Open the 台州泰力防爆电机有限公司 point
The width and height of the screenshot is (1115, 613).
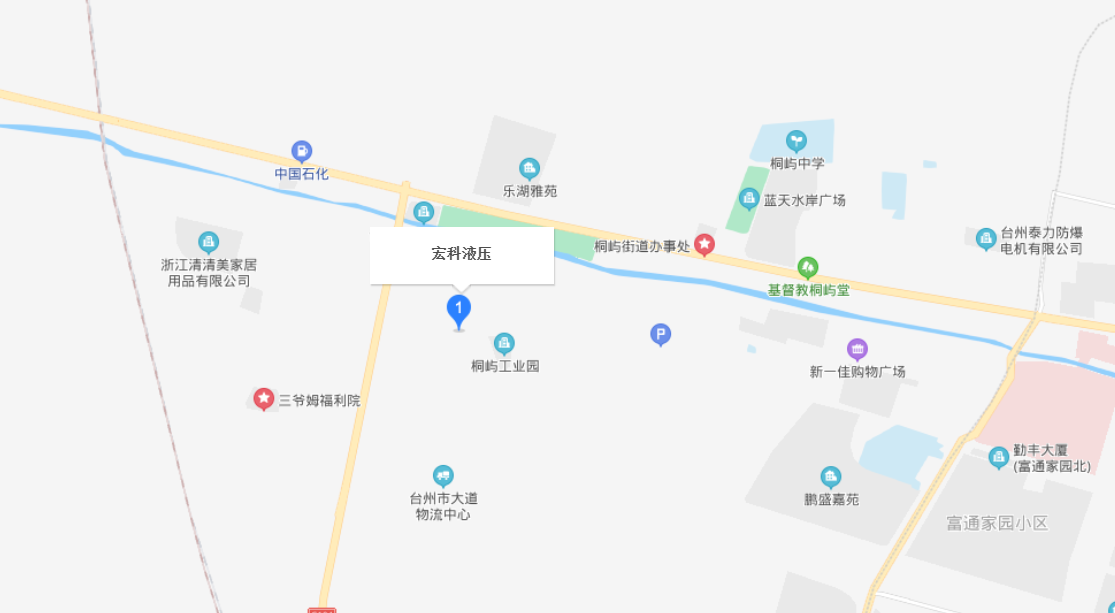[986, 237]
